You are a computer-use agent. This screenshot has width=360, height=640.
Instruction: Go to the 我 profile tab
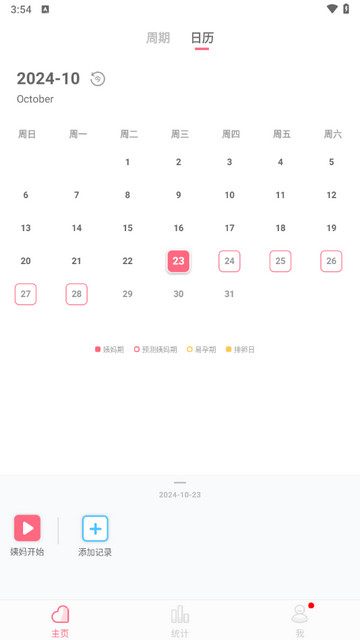(300, 620)
